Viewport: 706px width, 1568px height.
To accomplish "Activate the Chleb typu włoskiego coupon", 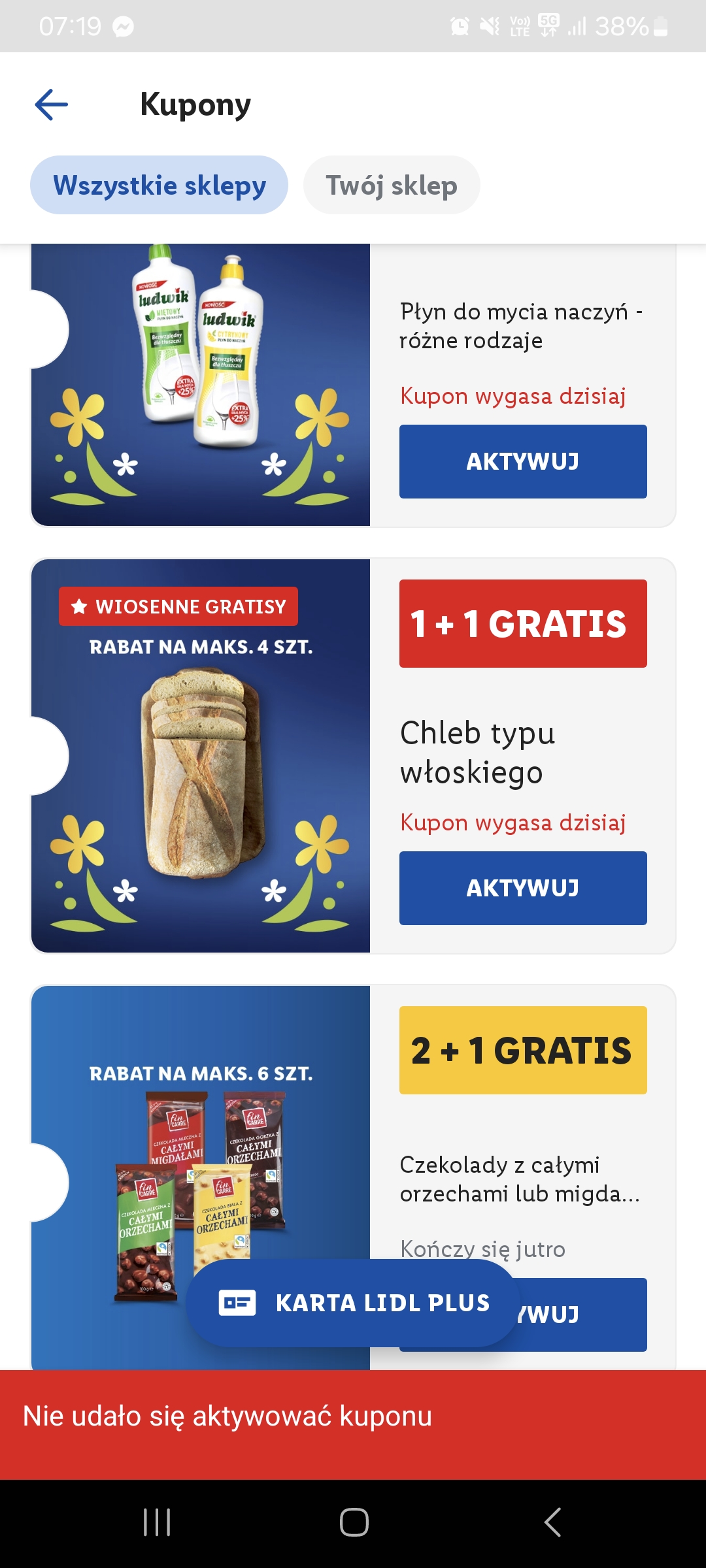I will click(522, 888).
